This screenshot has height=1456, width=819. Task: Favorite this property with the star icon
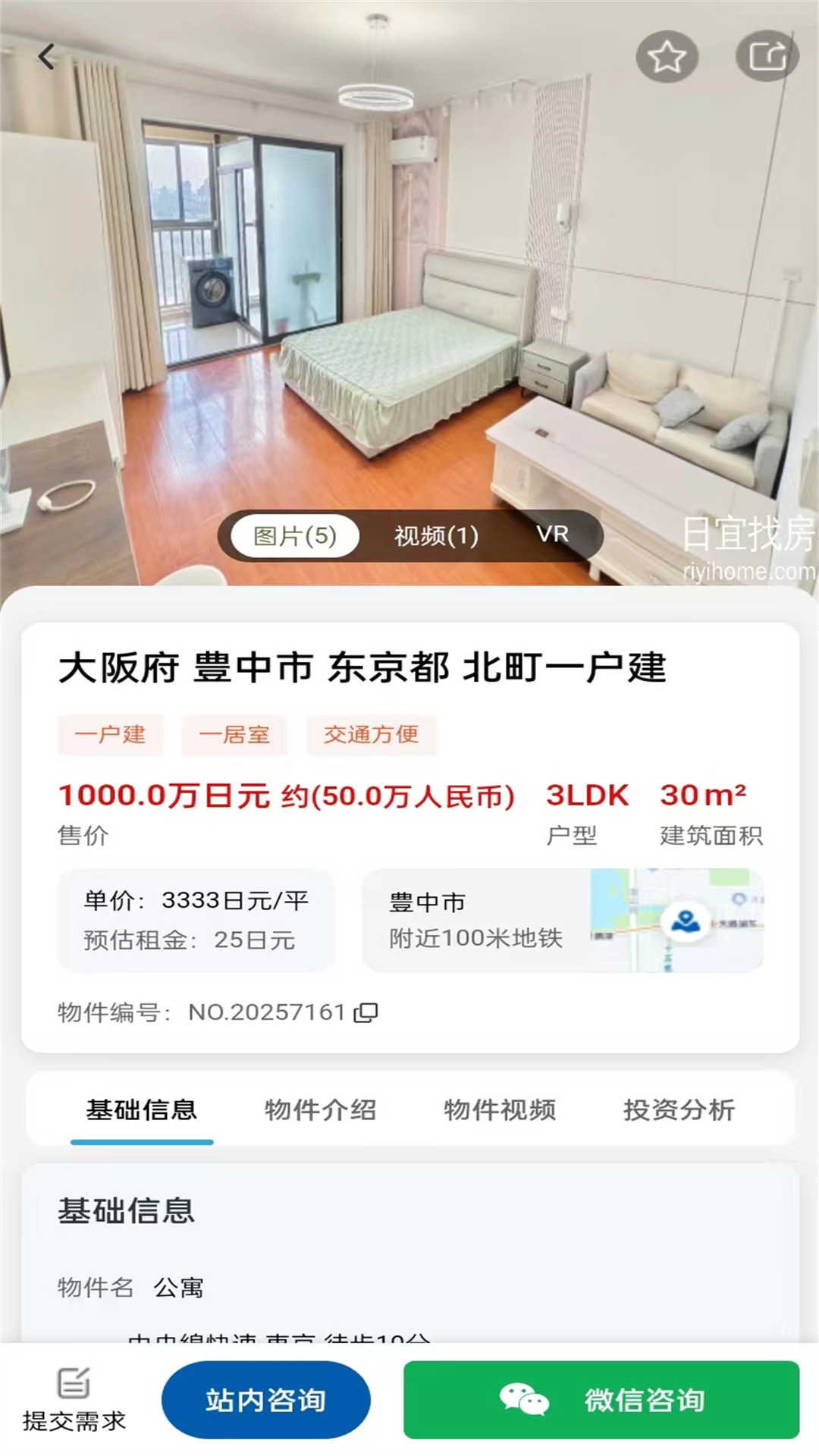pyautogui.click(x=667, y=57)
